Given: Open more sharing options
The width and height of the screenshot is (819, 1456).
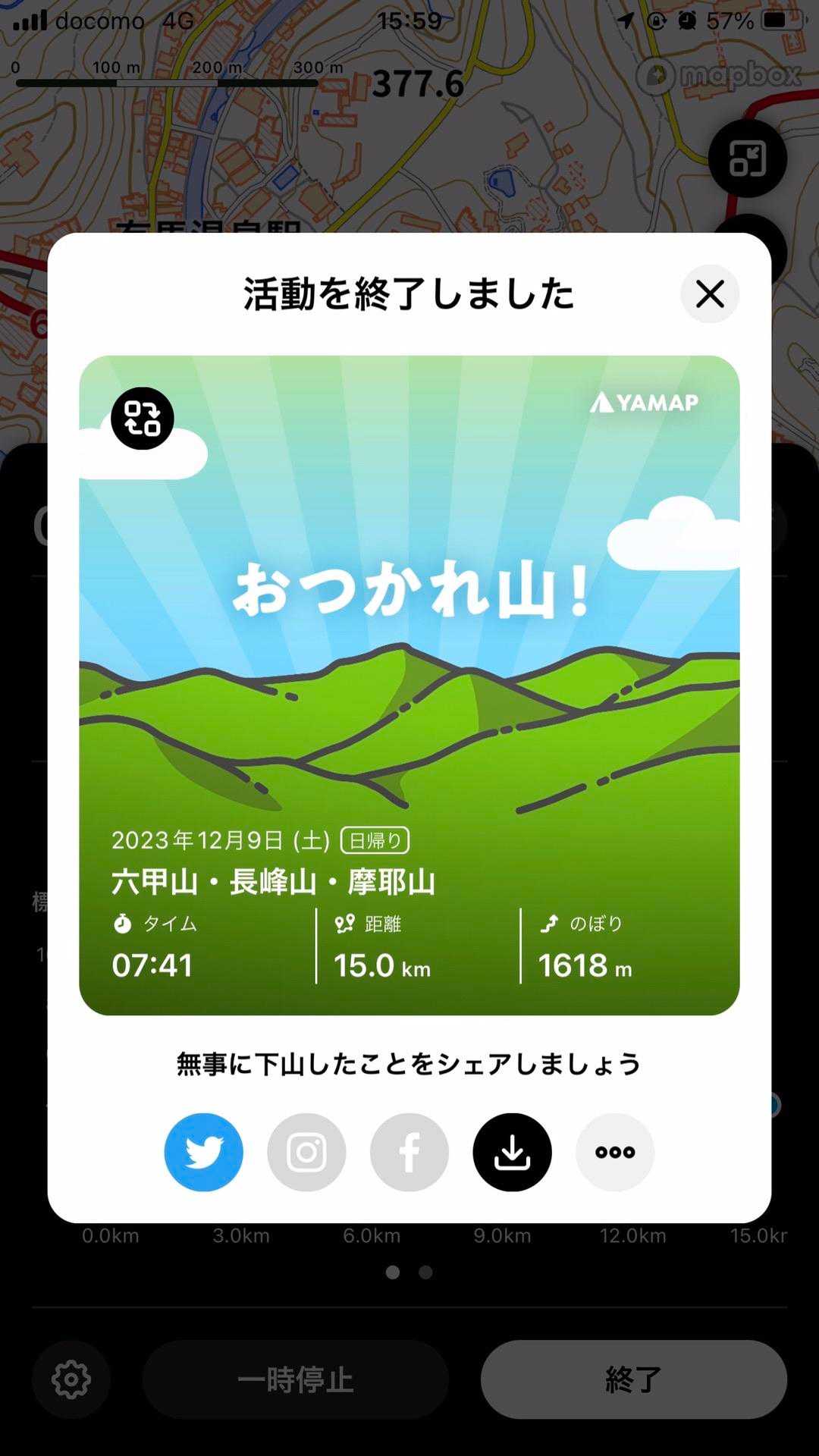Looking at the screenshot, I should tap(615, 1152).
